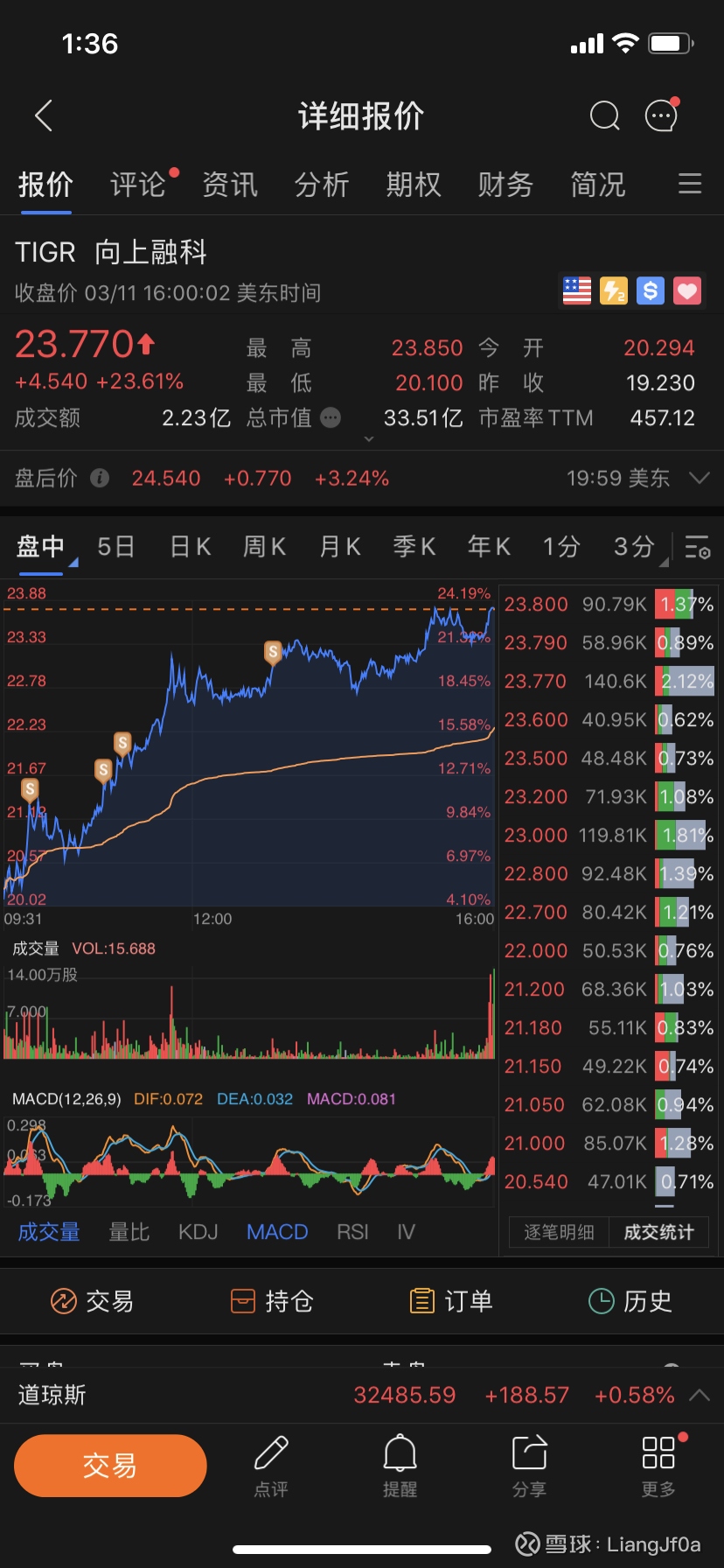724x1568 pixels.
Task: Open the messages chat bubble icon
Action: point(661,115)
